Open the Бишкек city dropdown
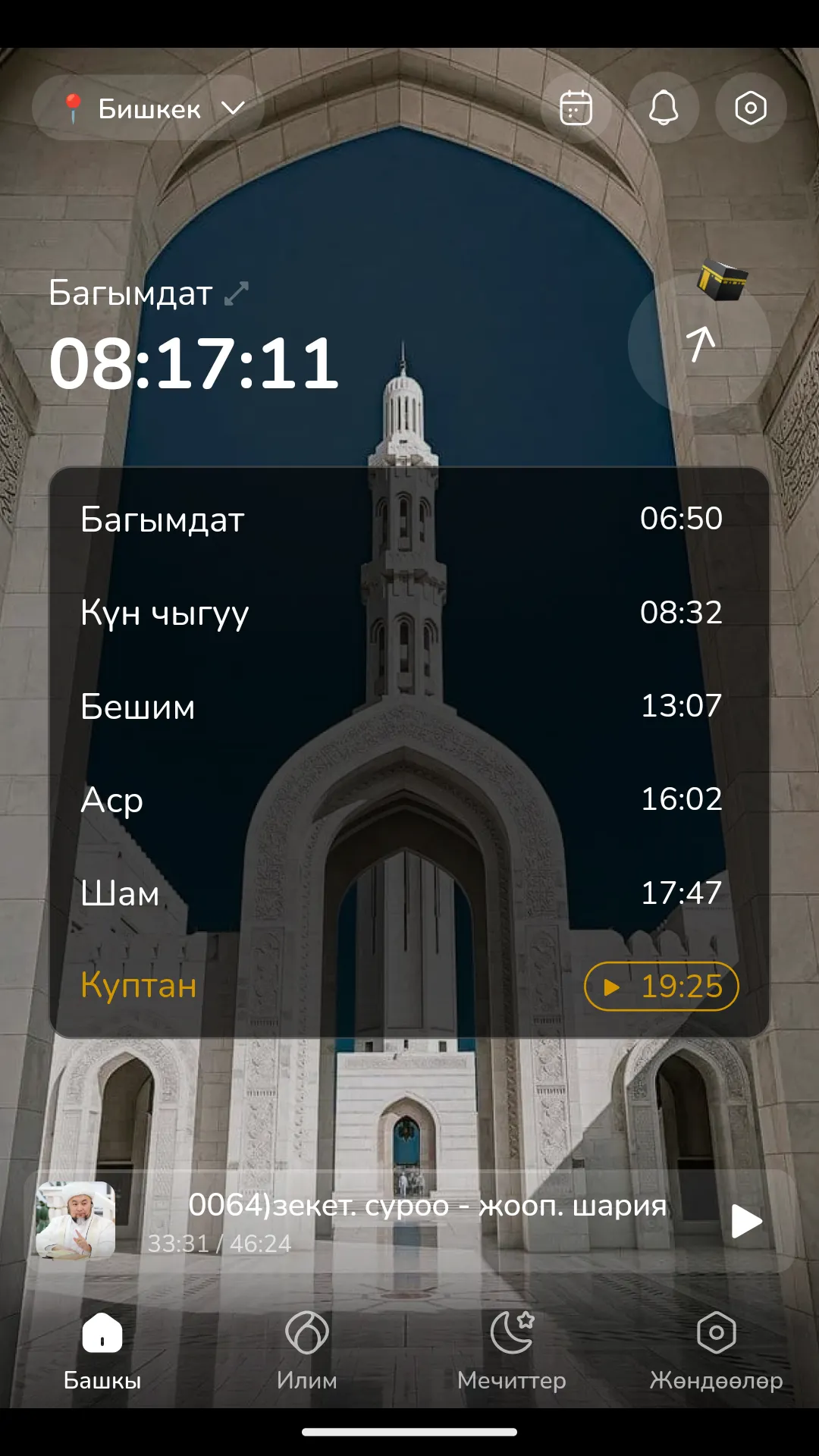Image resolution: width=819 pixels, height=1456 pixels. pos(149,108)
